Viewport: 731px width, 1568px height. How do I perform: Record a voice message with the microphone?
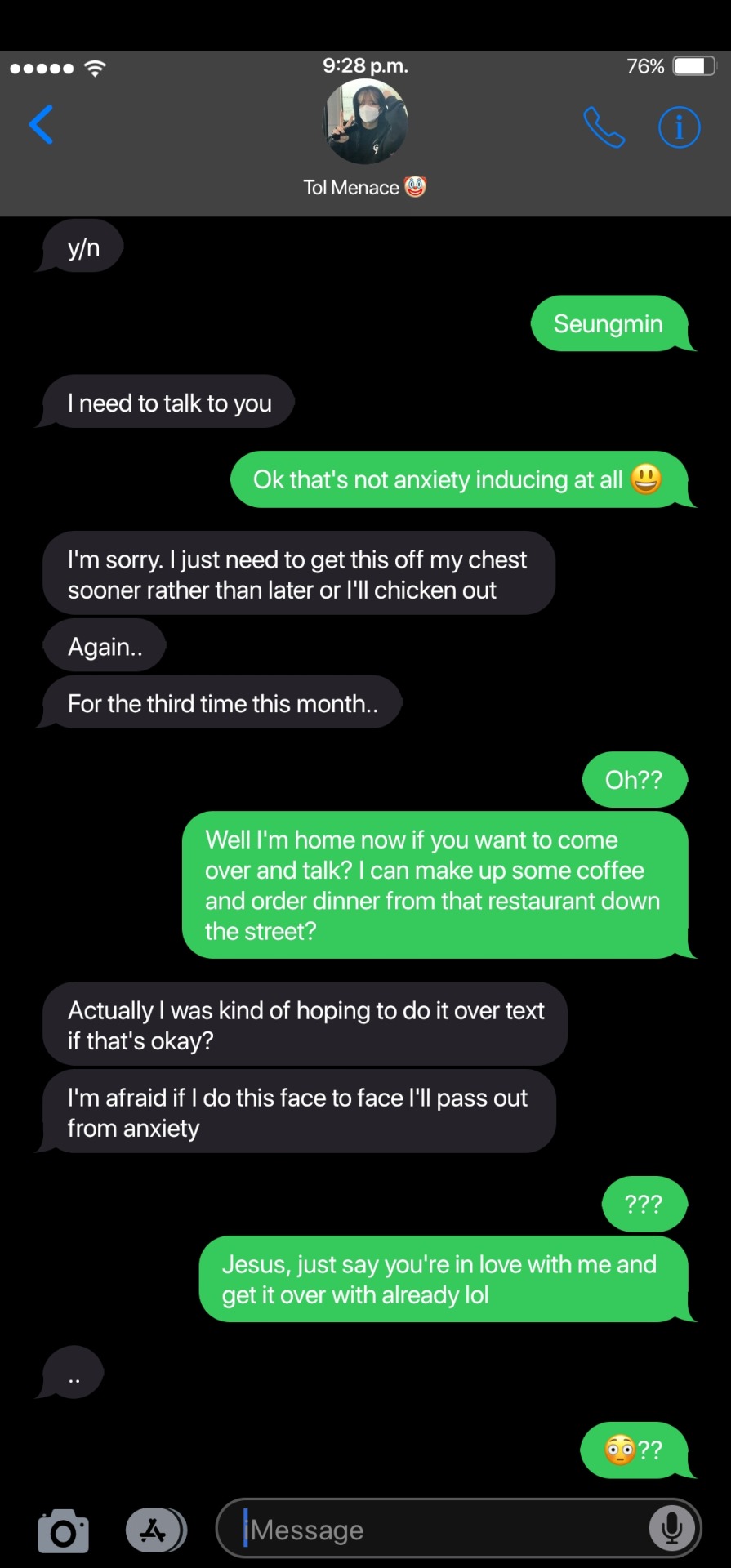671,1528
